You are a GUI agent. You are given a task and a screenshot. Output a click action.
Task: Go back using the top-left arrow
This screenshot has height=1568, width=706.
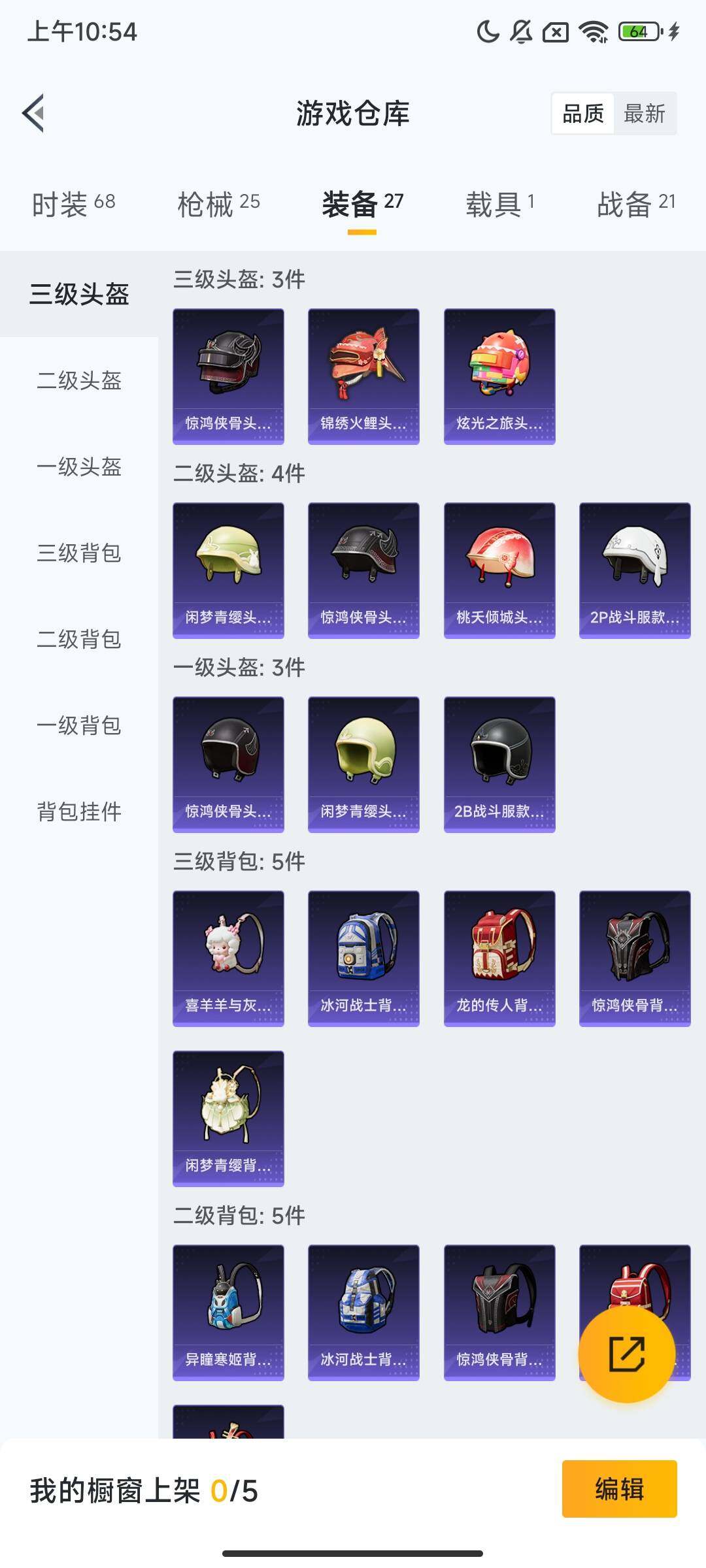(34, 113)
